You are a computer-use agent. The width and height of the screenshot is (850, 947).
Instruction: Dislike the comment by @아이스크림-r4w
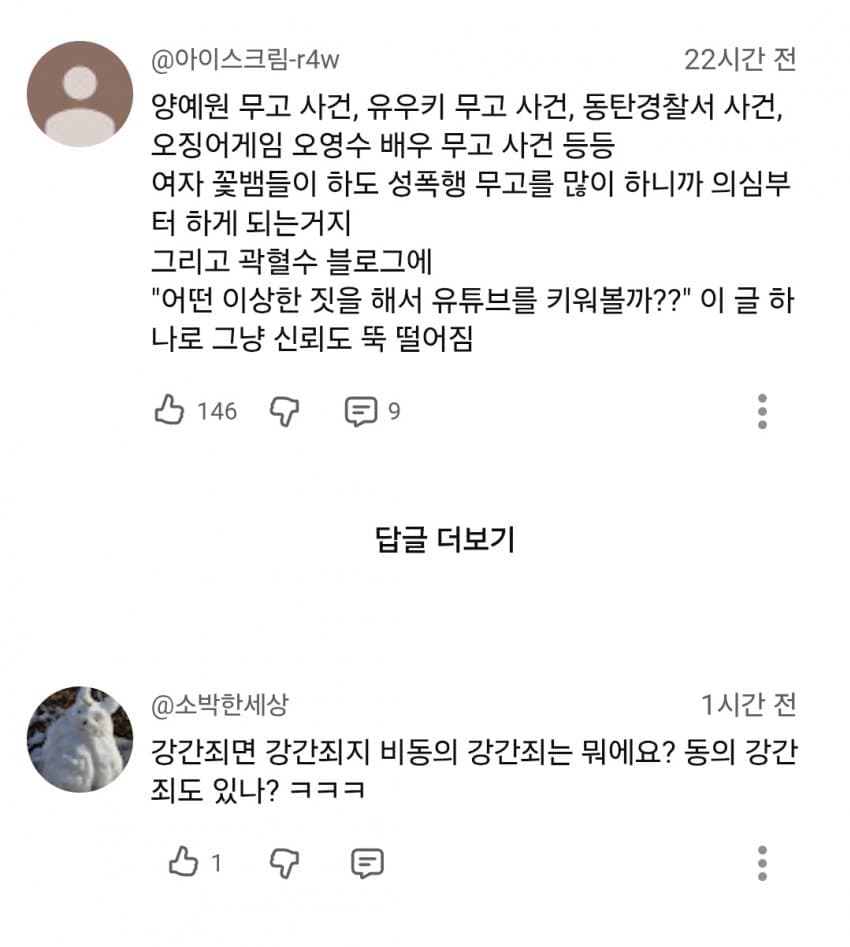[285, 410]
